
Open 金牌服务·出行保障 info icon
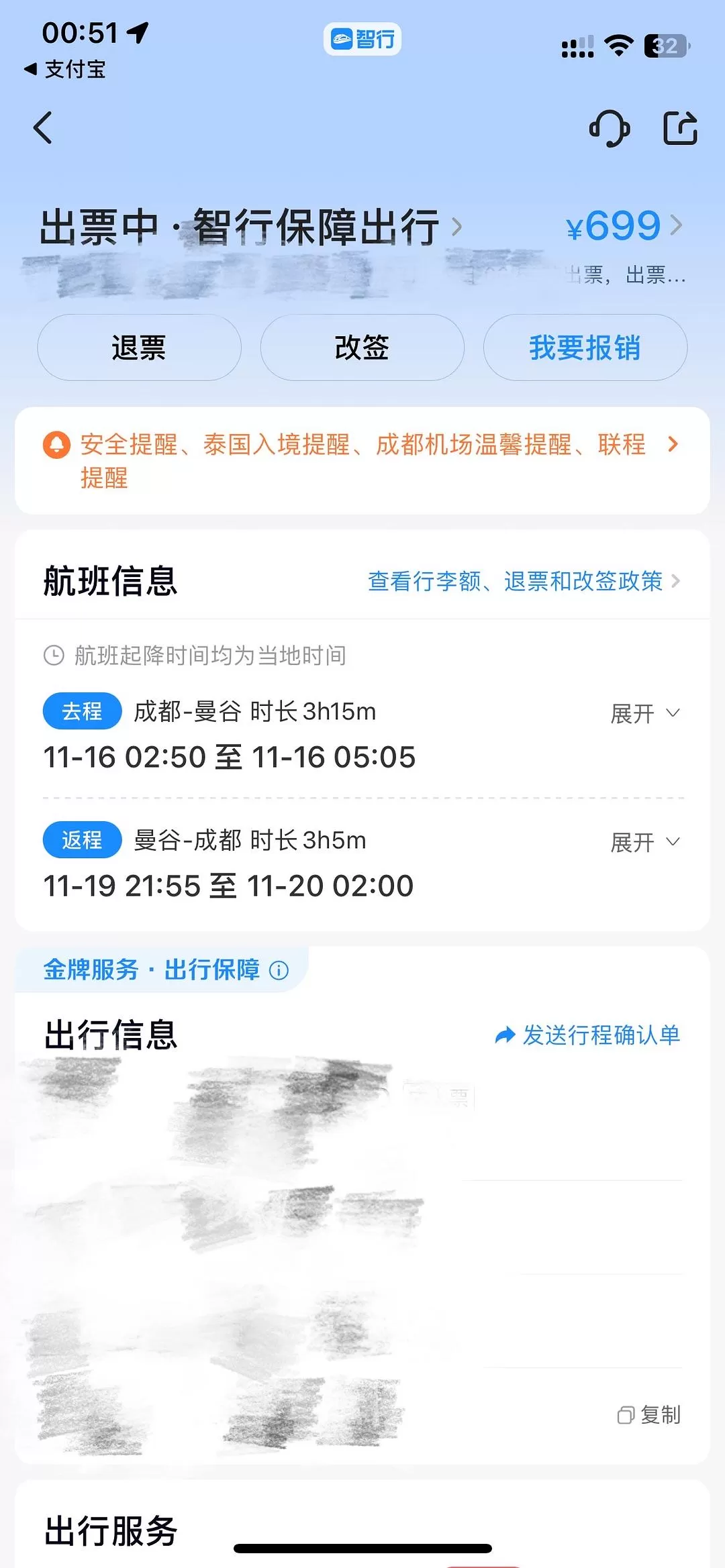click(x=279, y=970)
